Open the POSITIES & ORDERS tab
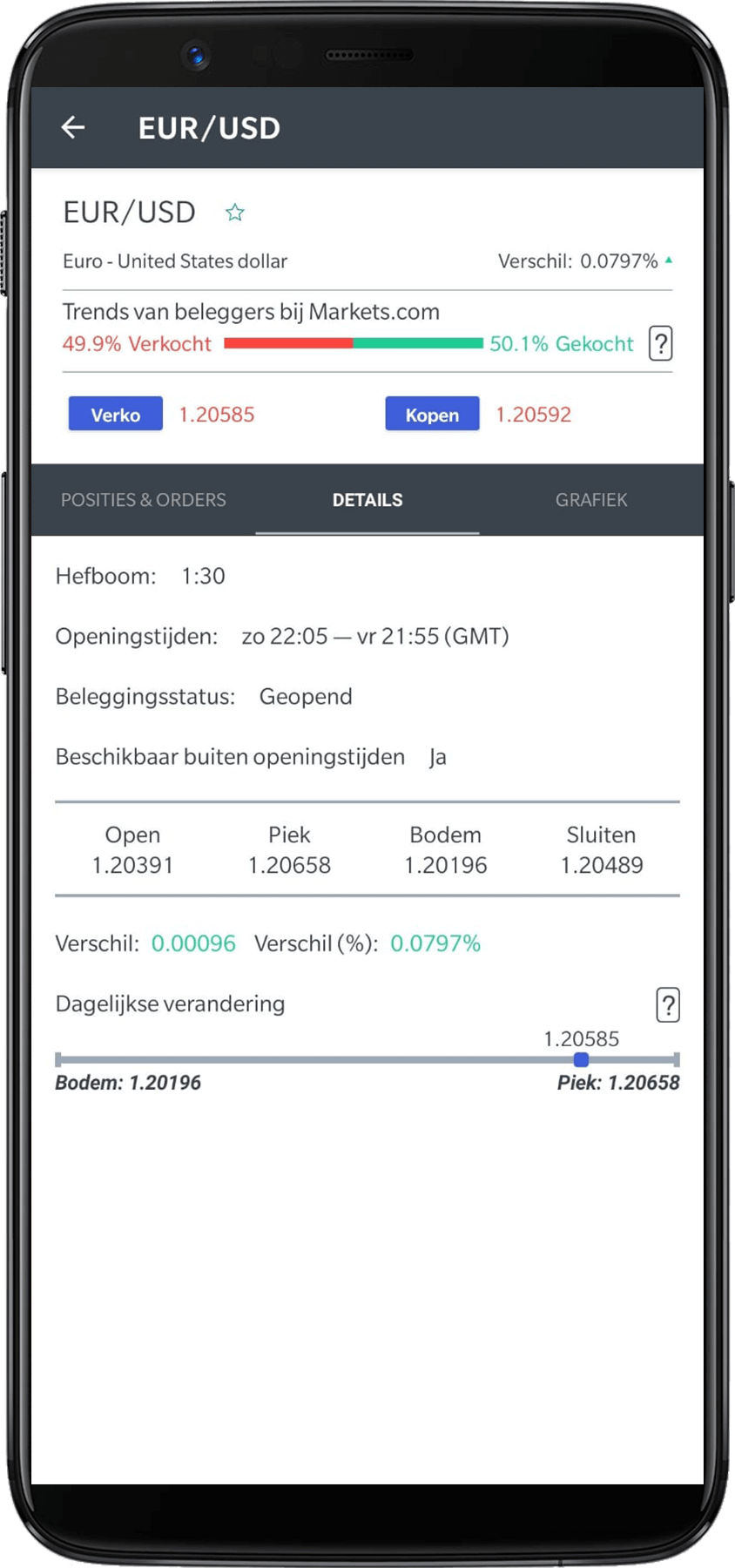Screen dimensions: 735x1568 pyautogui.click(x=143, y=499)
